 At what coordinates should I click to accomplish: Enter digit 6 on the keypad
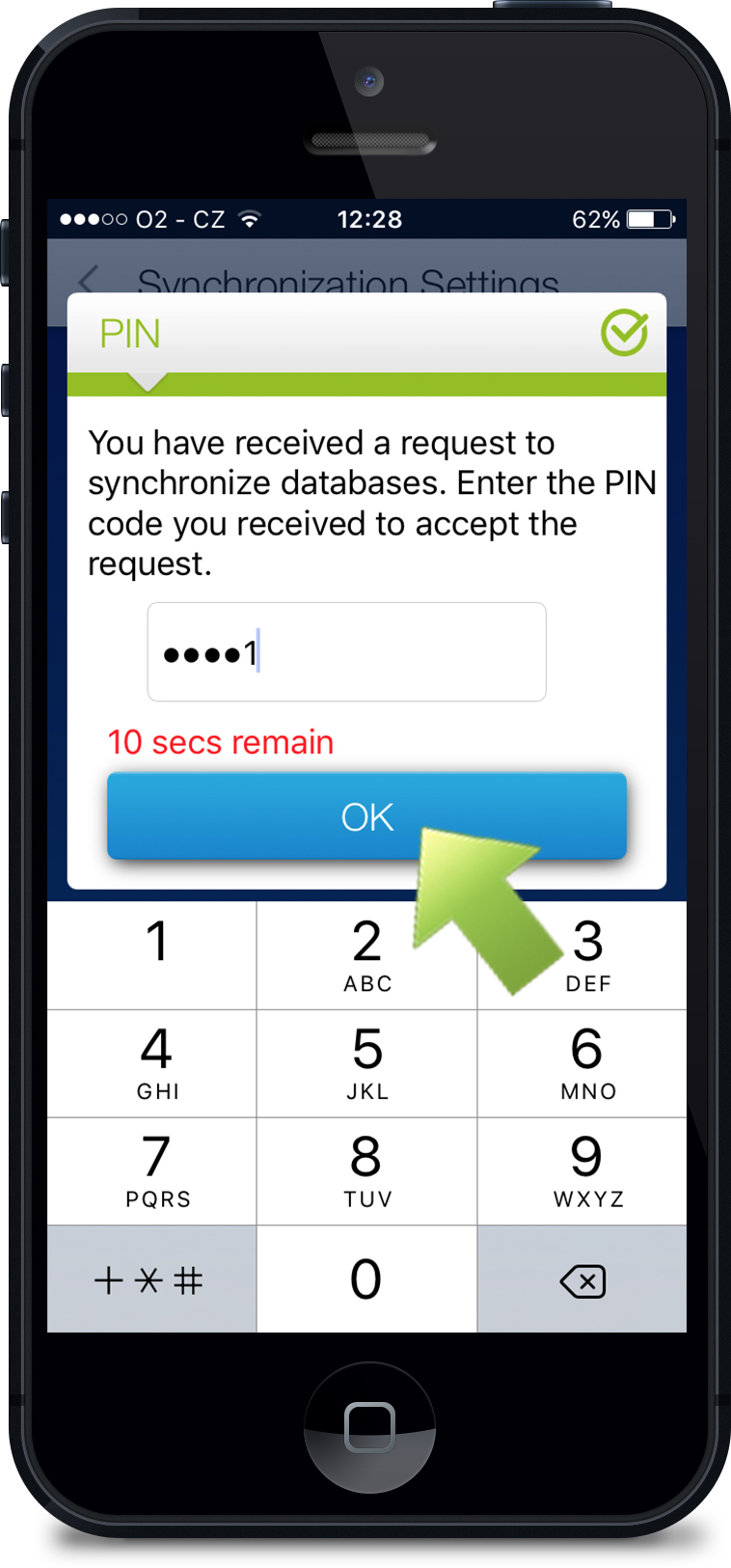click(x=582, y=1063)
